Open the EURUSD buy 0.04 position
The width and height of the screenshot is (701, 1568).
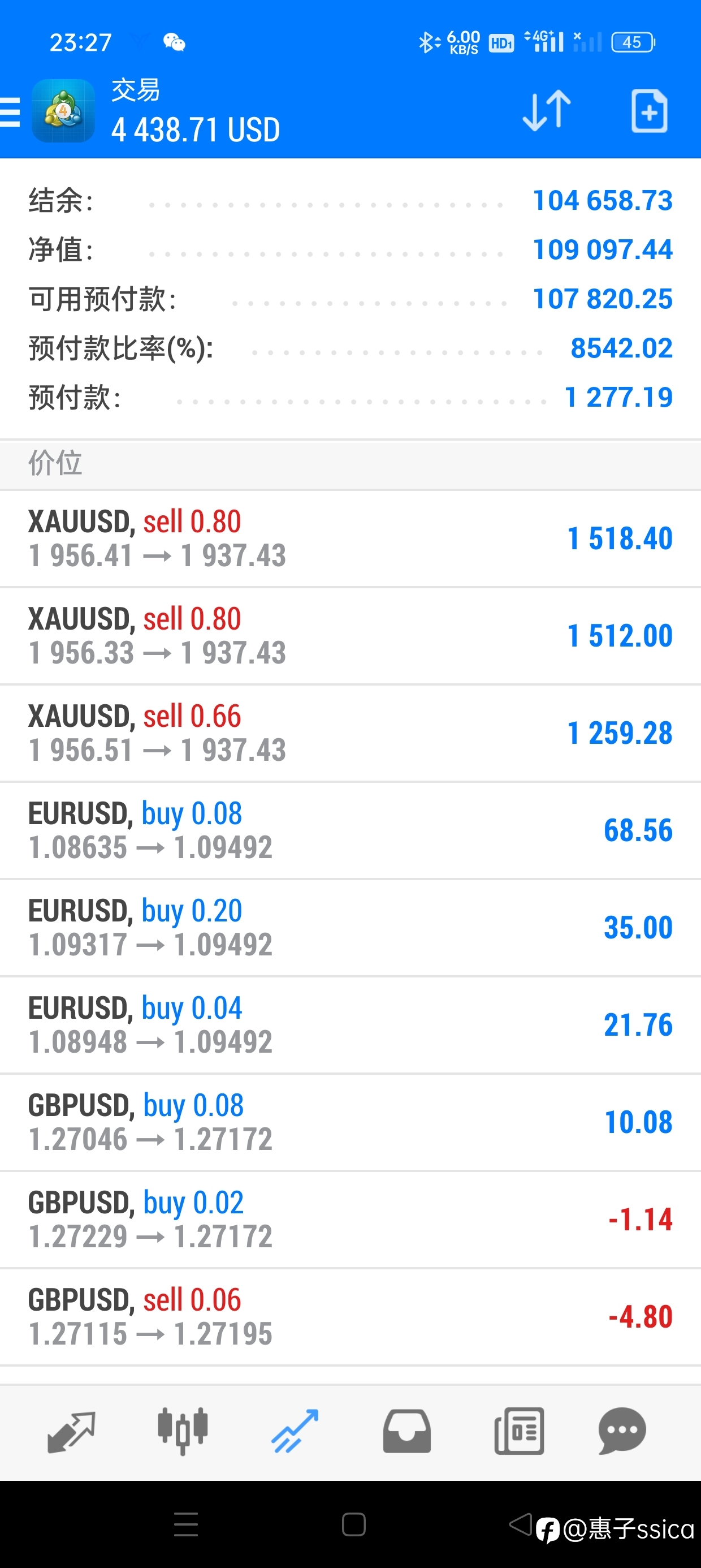[350, 1026]
